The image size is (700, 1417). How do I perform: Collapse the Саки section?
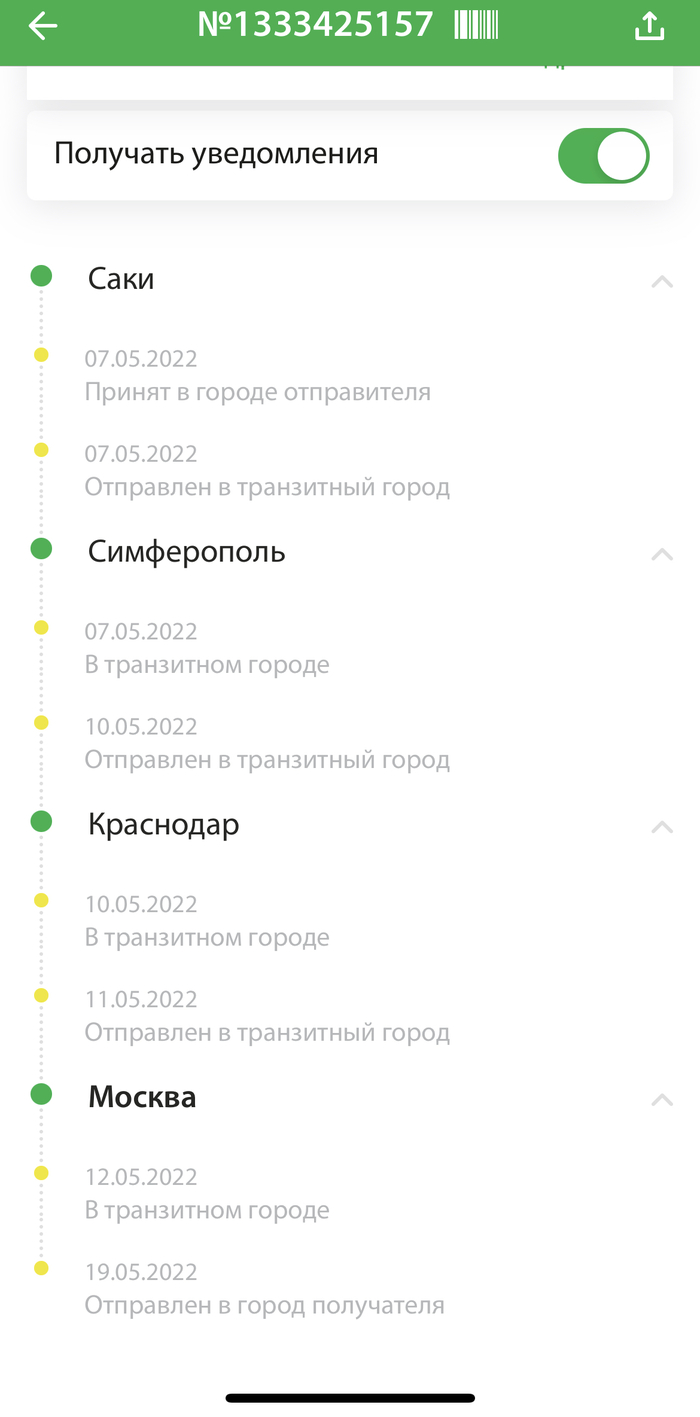661,281
